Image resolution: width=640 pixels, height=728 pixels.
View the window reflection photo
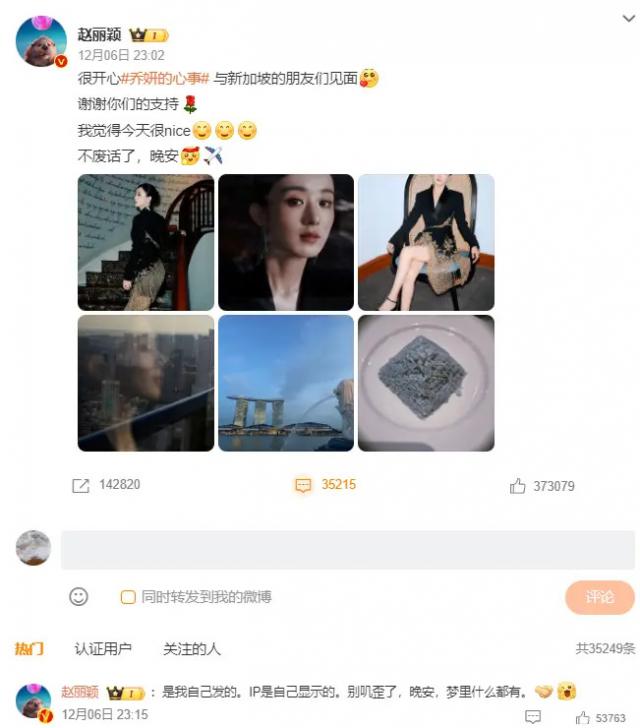coord(146,383)
